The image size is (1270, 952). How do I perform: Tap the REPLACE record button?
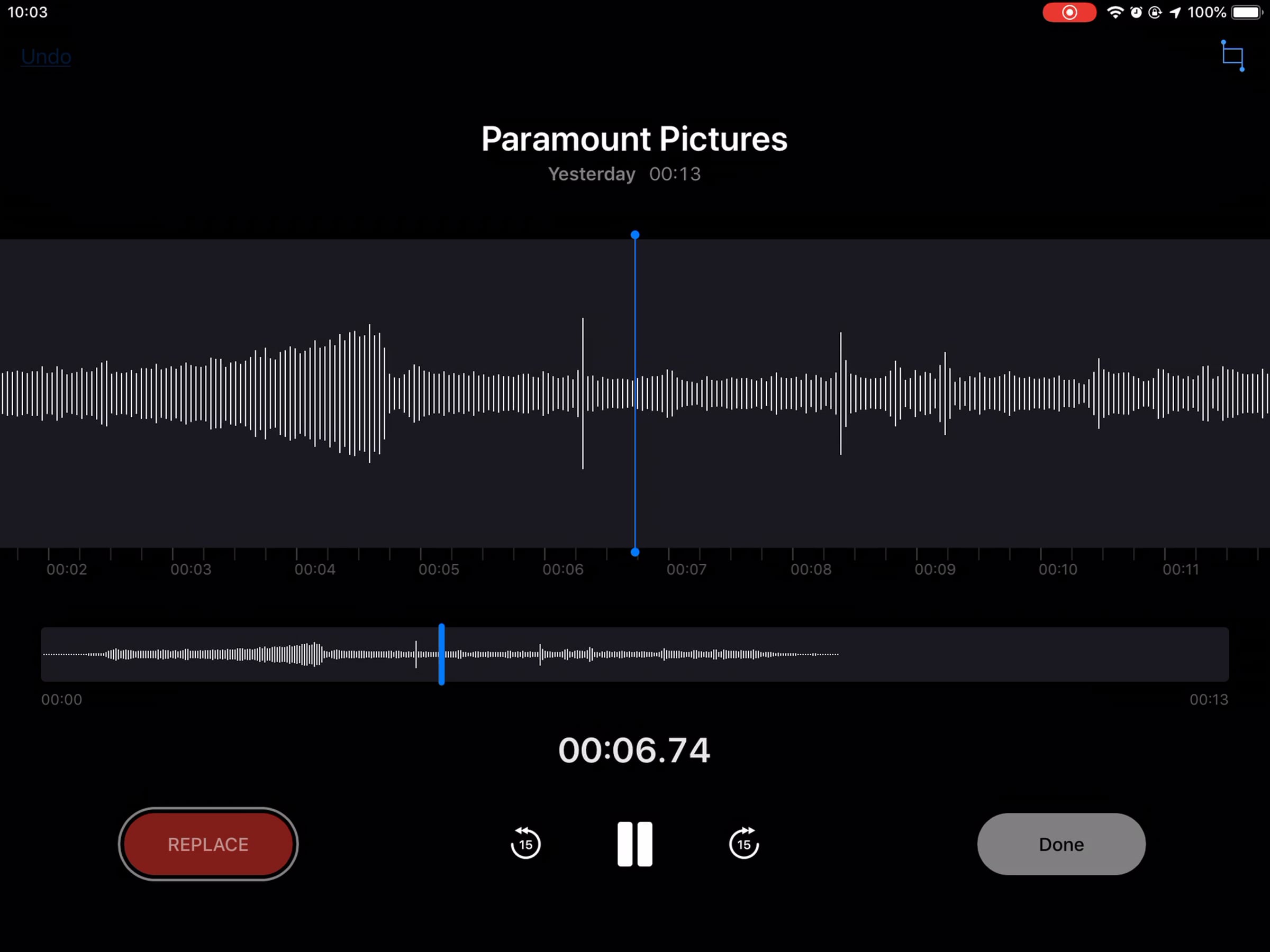pyautogui.click(x=208, y=844)
